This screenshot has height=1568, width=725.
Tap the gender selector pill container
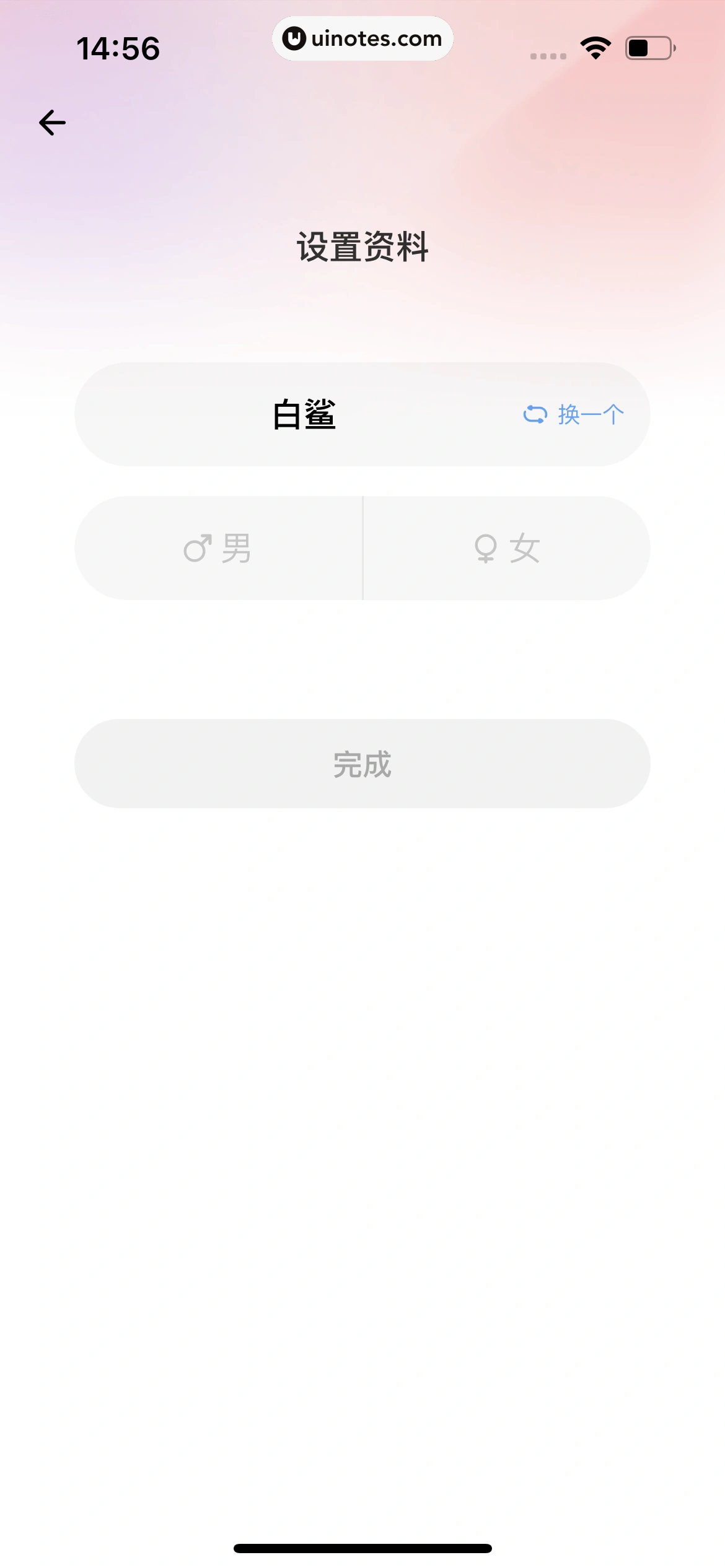coord(362,547)
